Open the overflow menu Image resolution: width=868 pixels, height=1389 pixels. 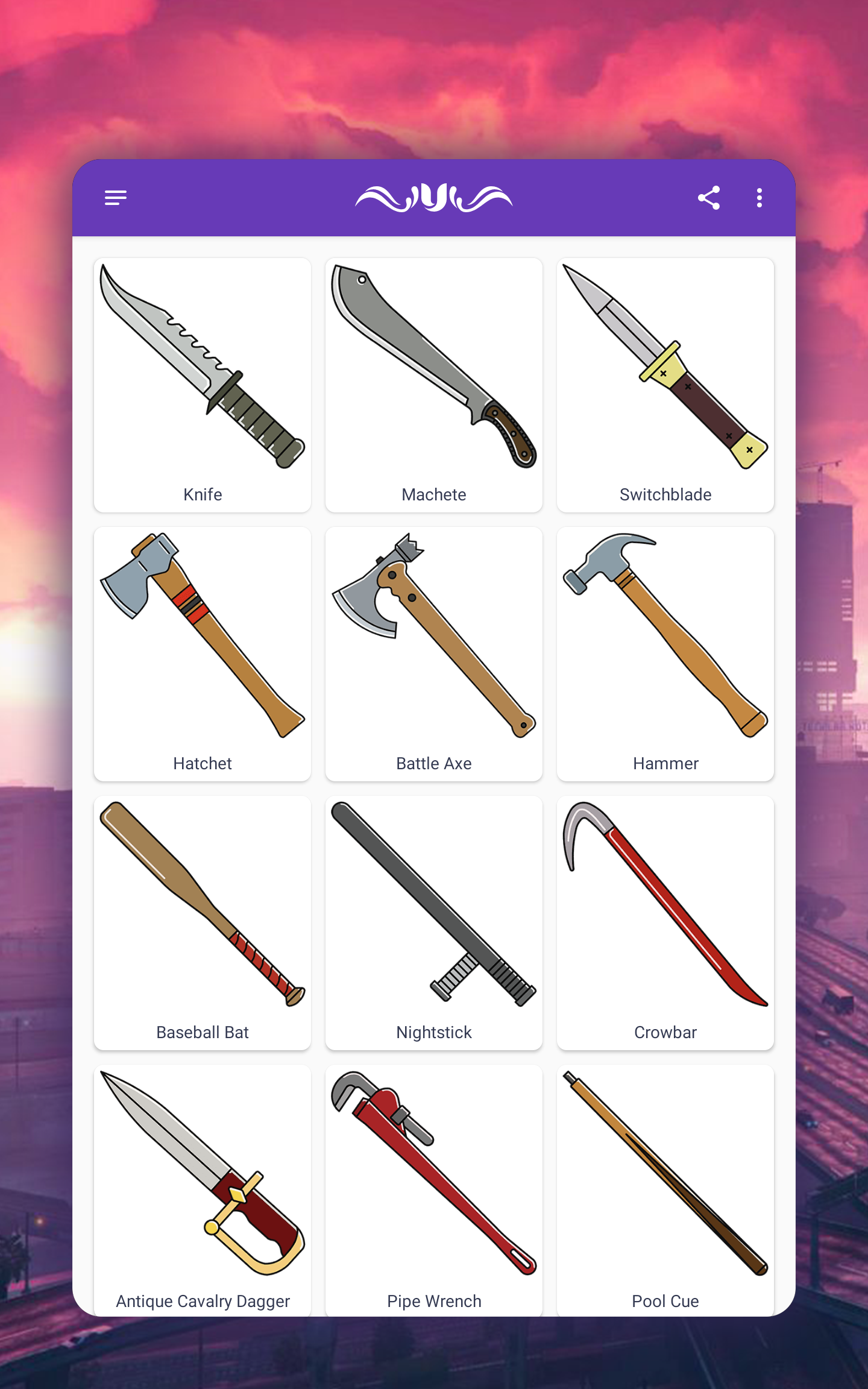[759, 198]
